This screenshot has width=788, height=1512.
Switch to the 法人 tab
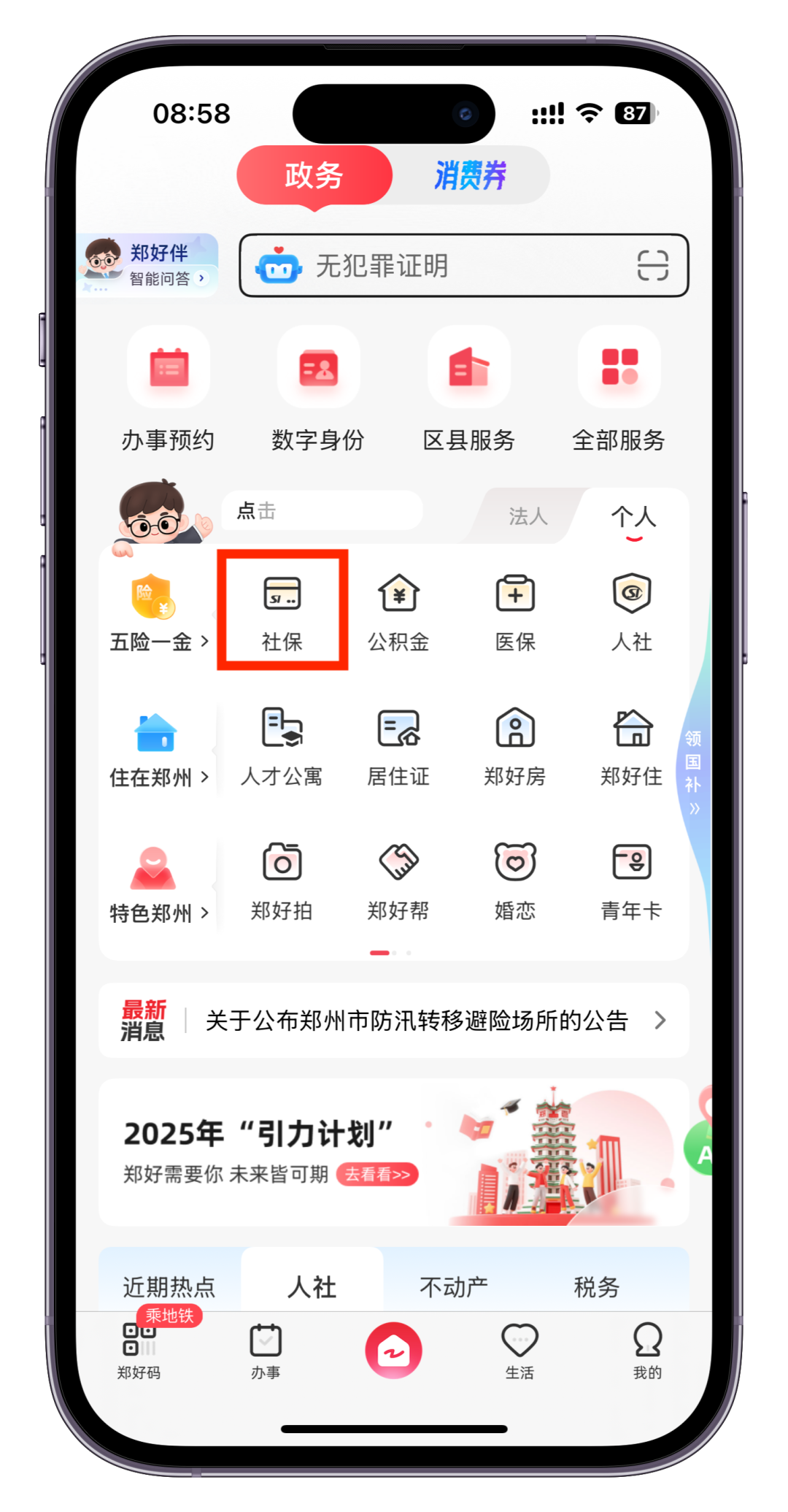click(528, 516)
